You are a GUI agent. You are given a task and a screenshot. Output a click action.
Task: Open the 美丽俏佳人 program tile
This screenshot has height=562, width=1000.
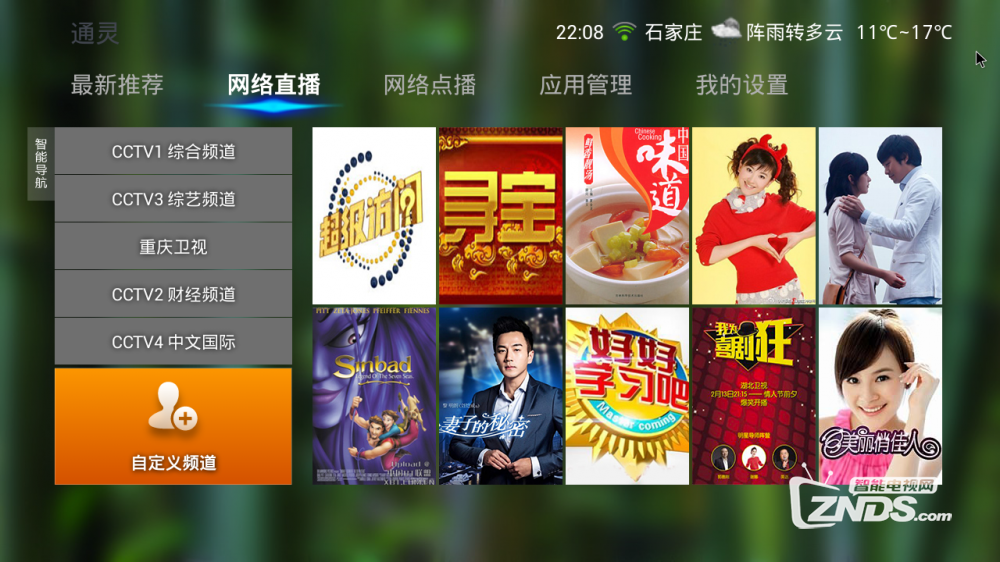point(880,396)
